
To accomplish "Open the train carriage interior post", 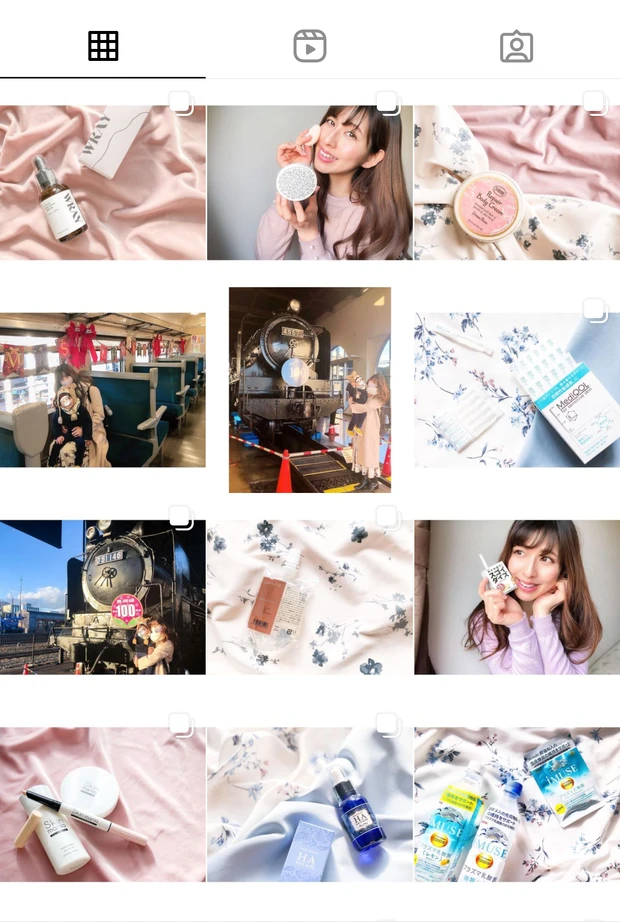I will click(x=102, y=390).
